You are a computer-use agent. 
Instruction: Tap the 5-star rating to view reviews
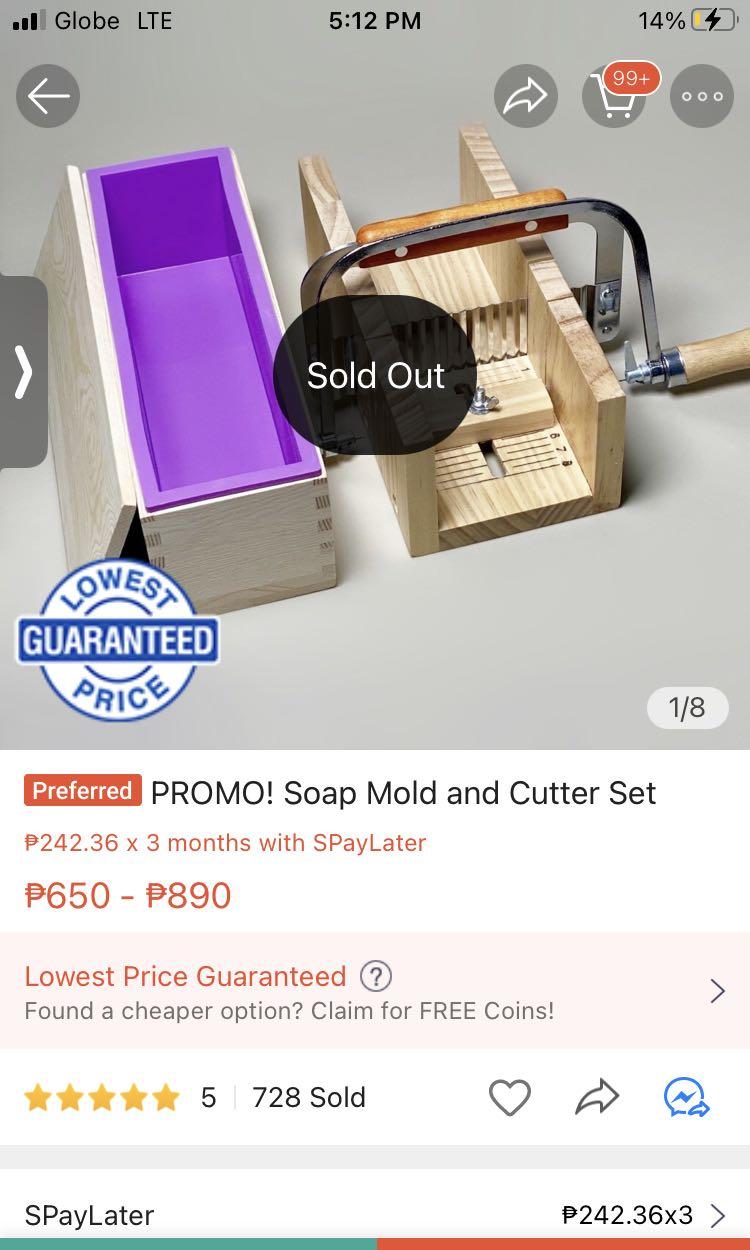point(100,1096)
